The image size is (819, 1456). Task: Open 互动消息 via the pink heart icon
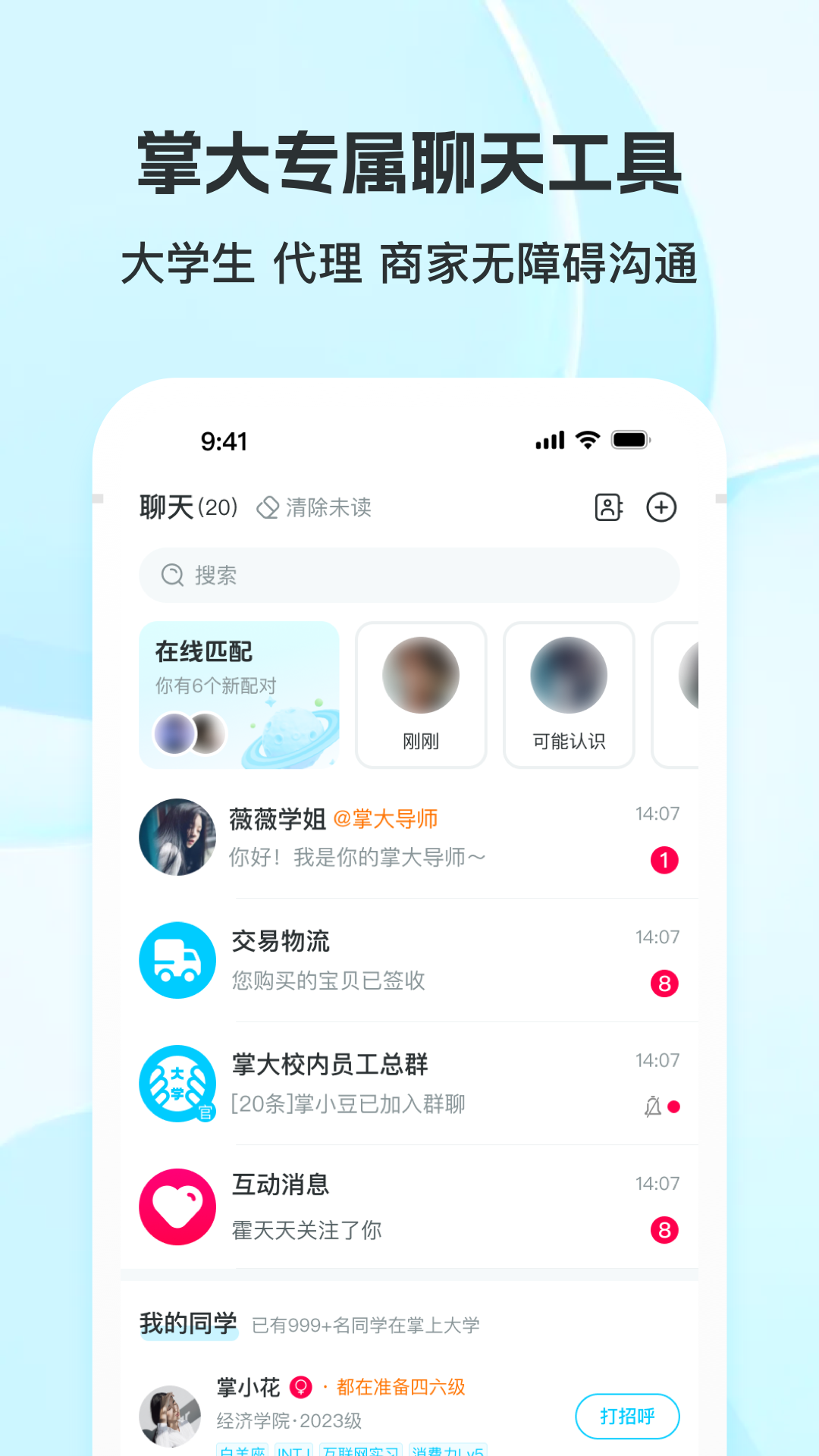(177, 1207)
